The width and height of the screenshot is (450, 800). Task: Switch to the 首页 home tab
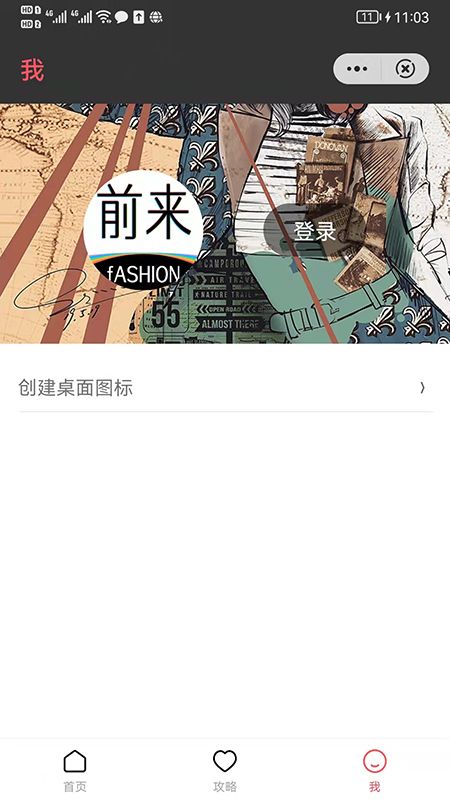coord(75,770)
